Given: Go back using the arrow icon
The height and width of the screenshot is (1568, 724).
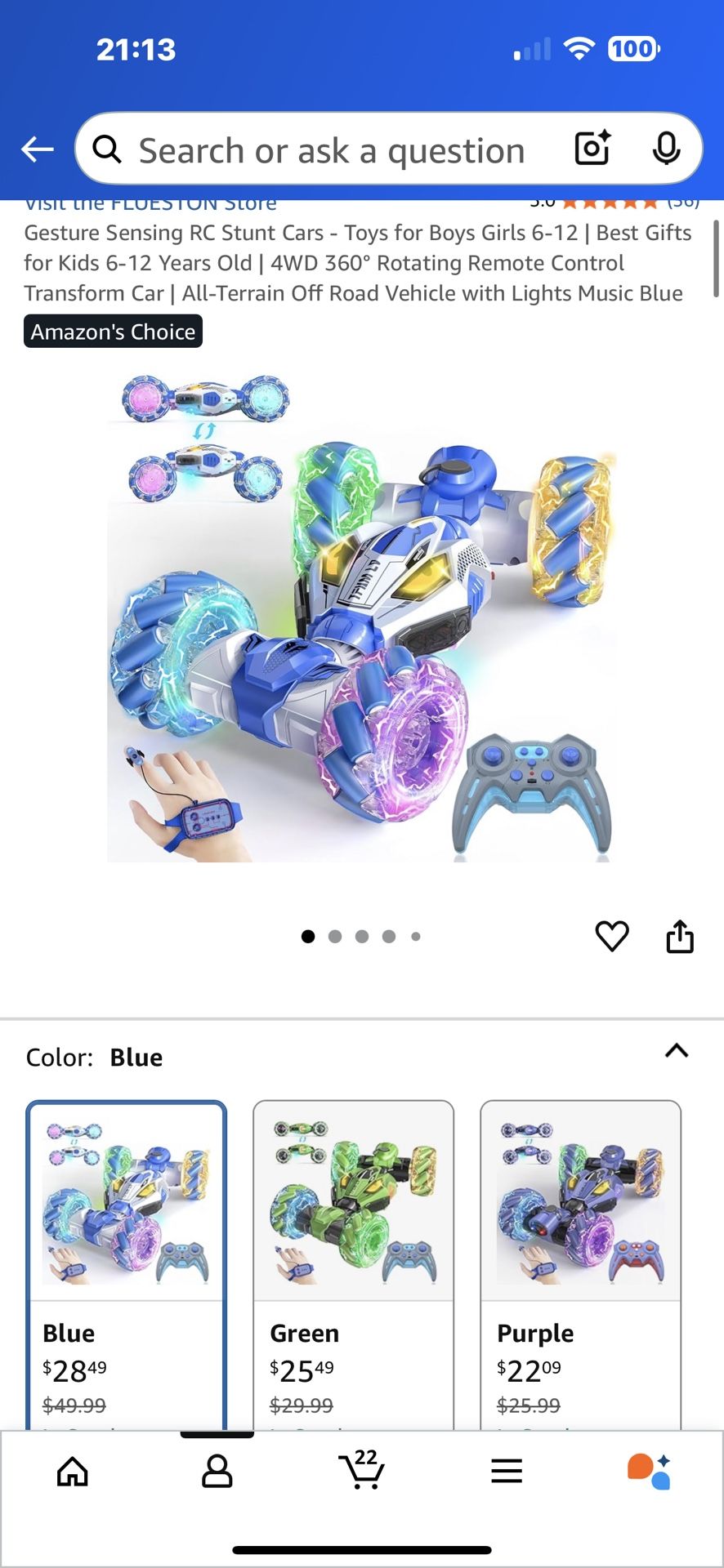Looking at the screenshot, I should coord(38,149).
